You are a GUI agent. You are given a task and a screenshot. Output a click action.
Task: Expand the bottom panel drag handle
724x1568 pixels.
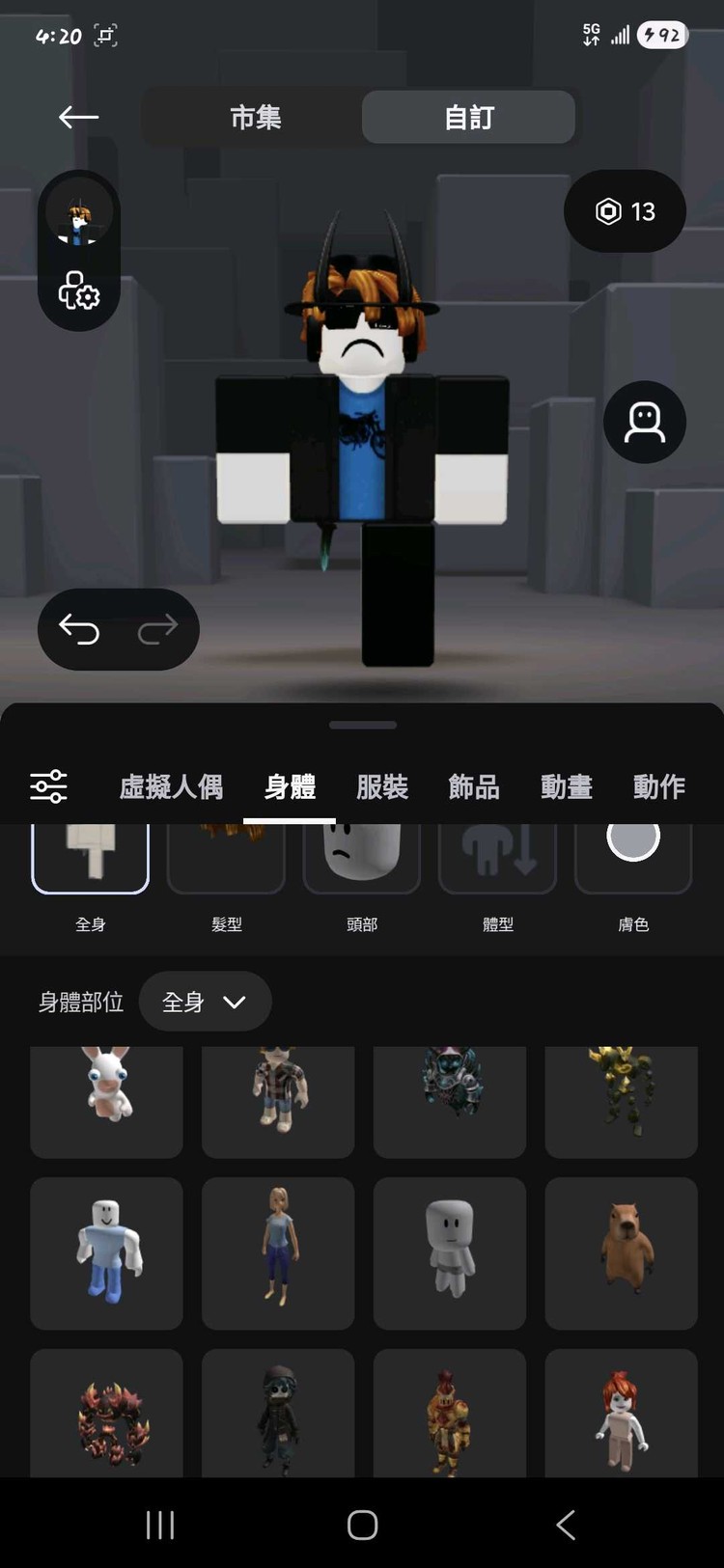[x=361, y=724]
